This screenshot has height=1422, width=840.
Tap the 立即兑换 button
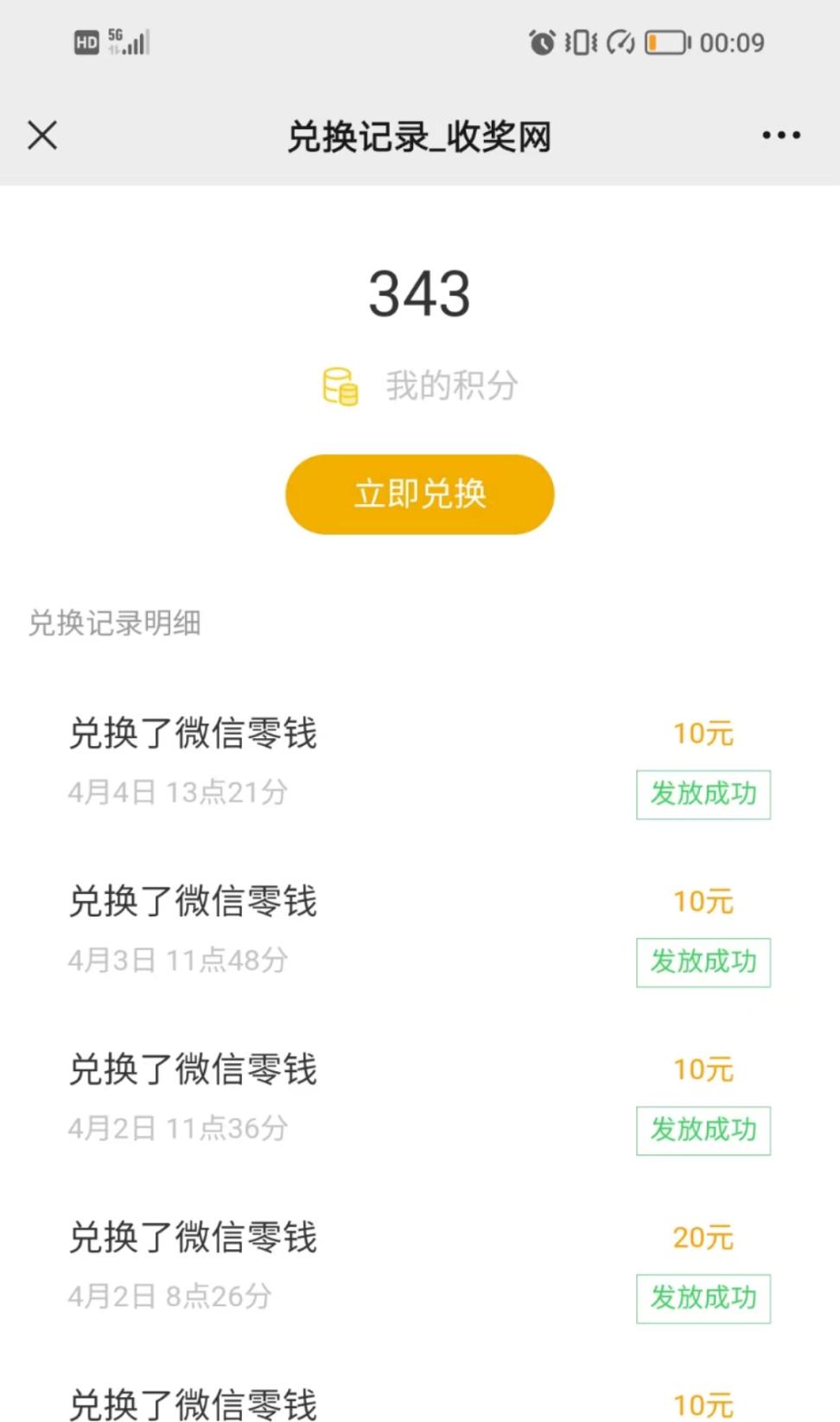click(420, 494)
